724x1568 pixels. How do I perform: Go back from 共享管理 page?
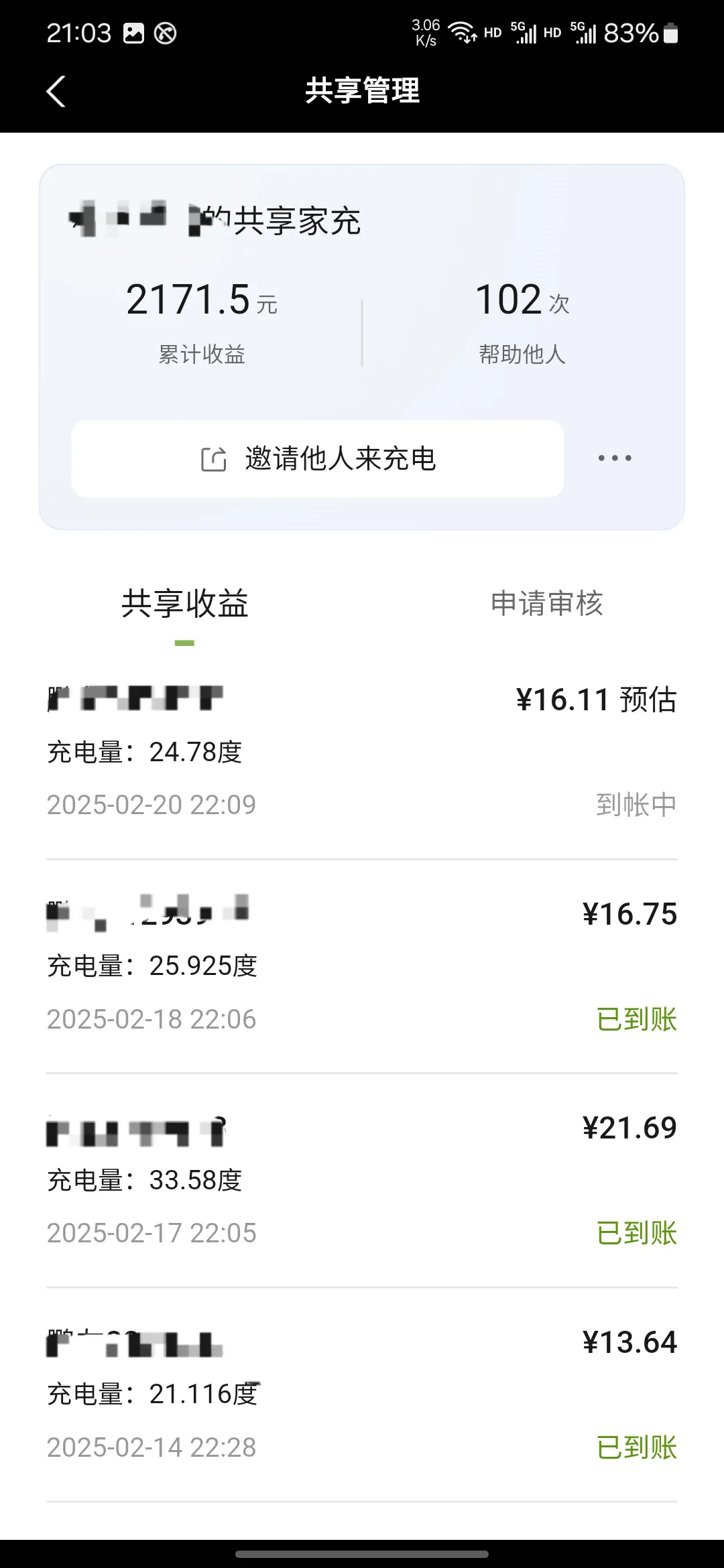56,91
